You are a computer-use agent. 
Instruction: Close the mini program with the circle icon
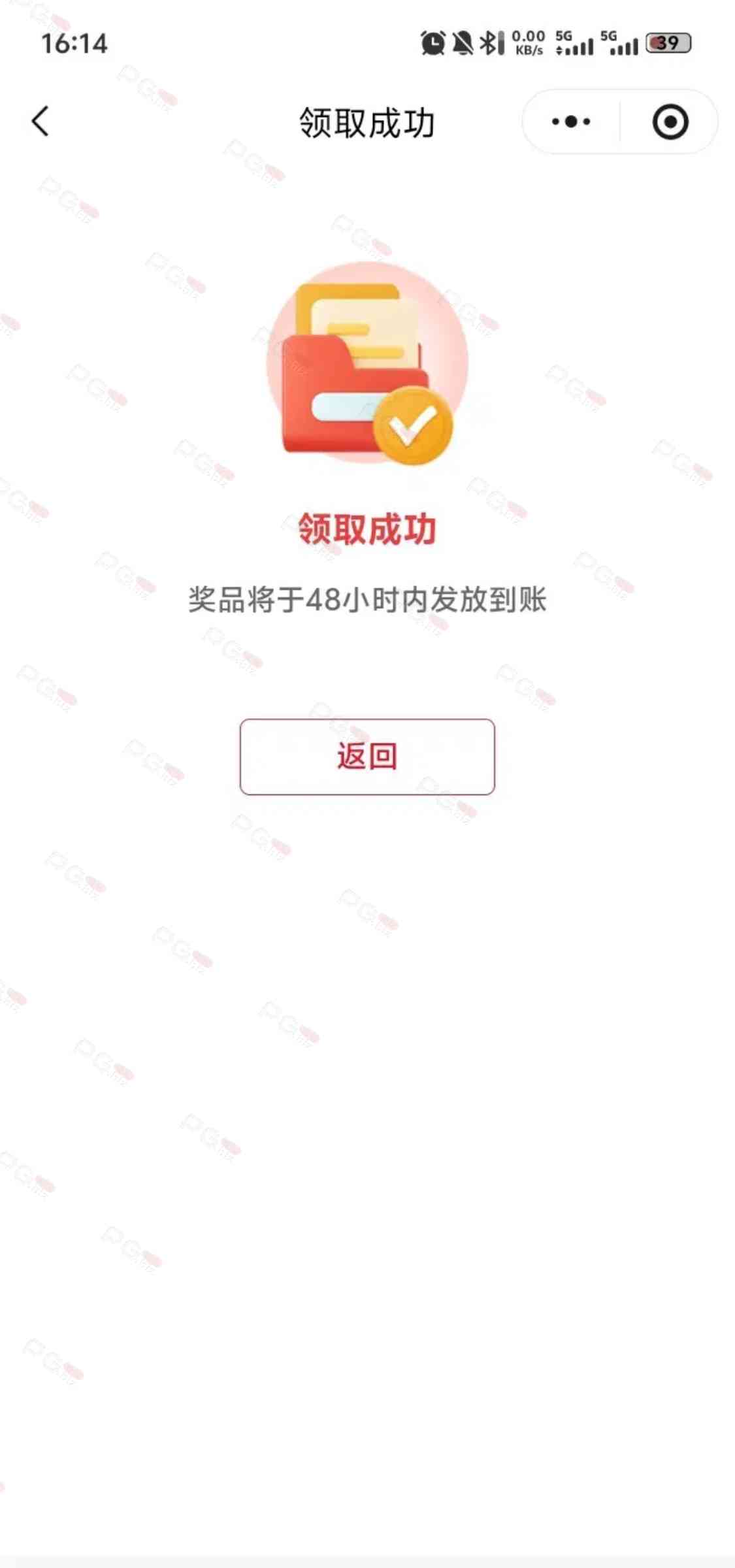(x=670, y=122)
